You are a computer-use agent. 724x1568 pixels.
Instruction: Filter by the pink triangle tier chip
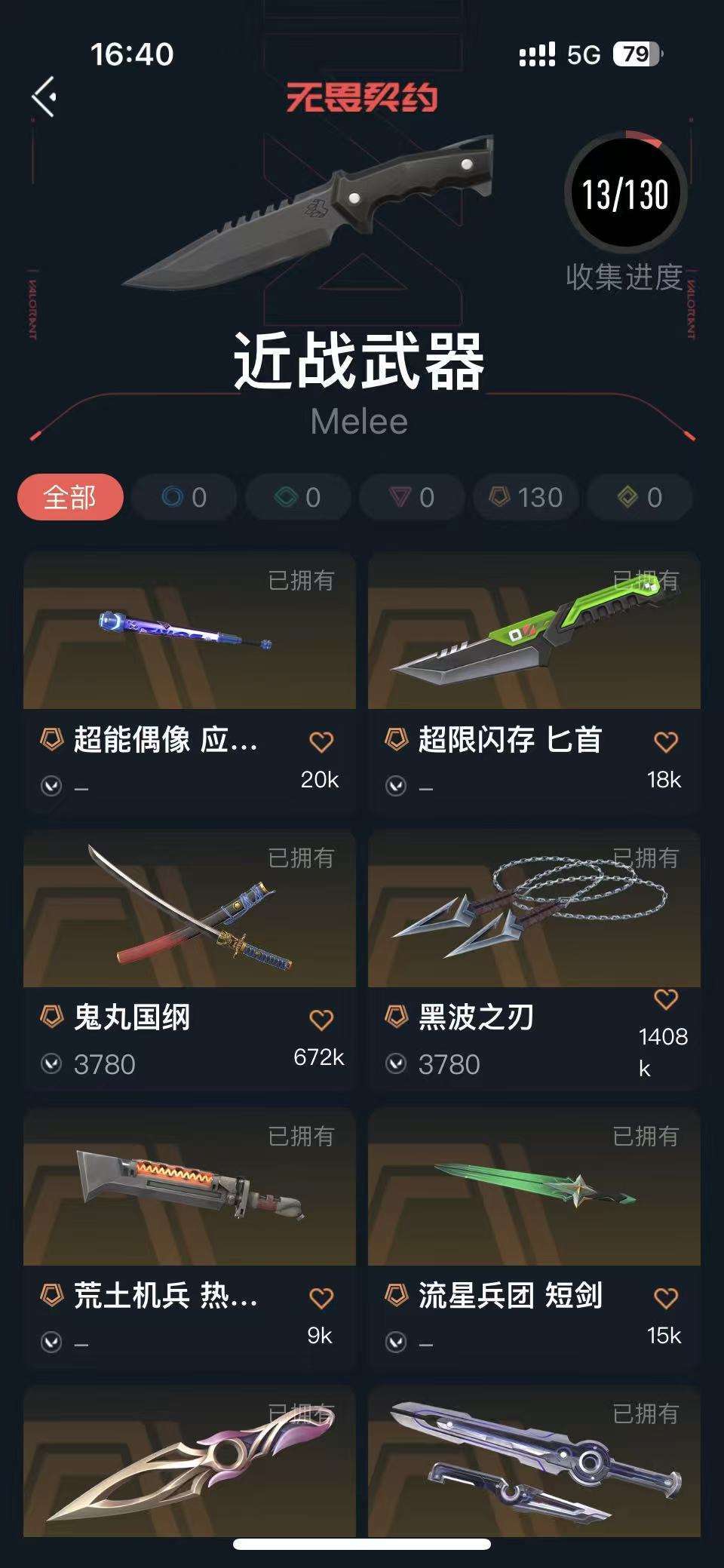(x=412, y=497)
